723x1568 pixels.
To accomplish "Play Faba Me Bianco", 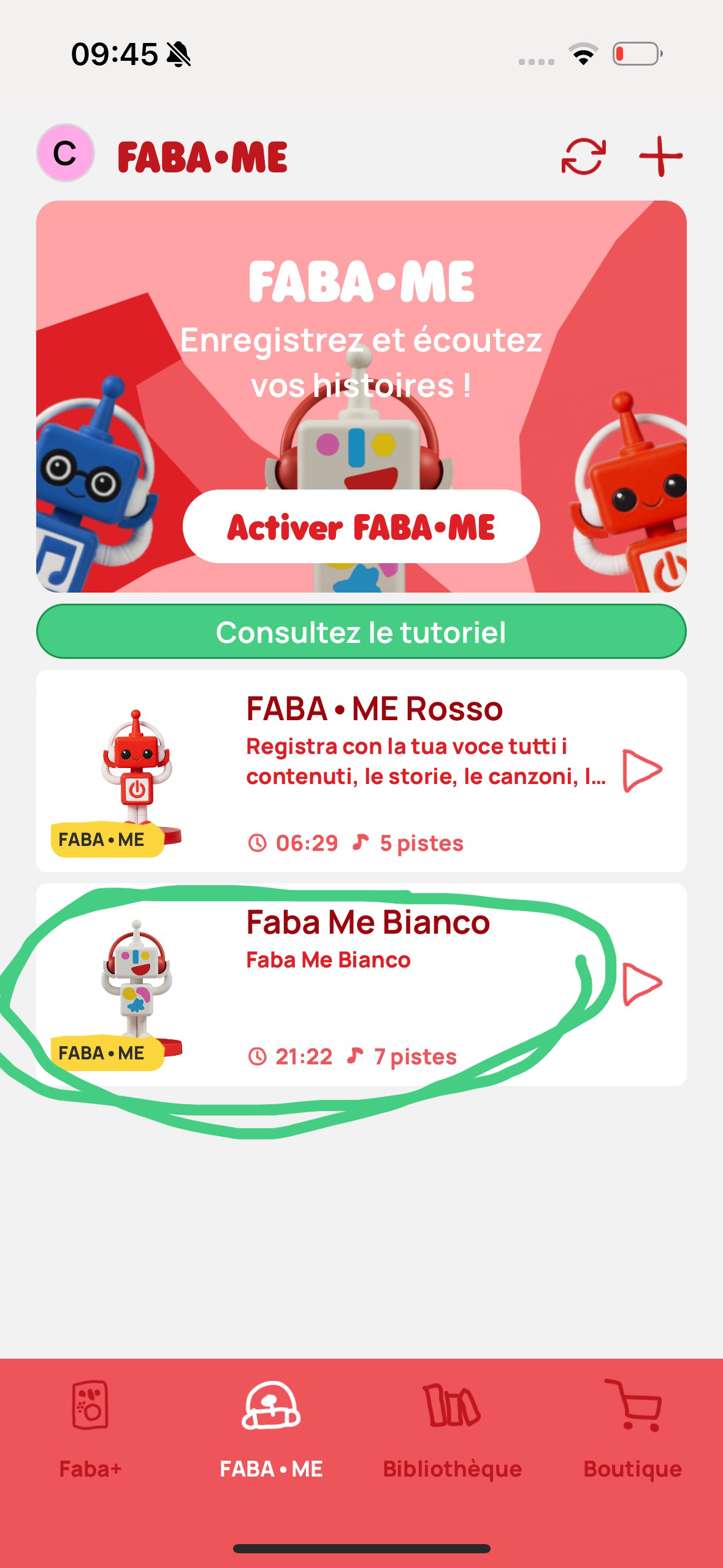I will [x=642, y=984].
